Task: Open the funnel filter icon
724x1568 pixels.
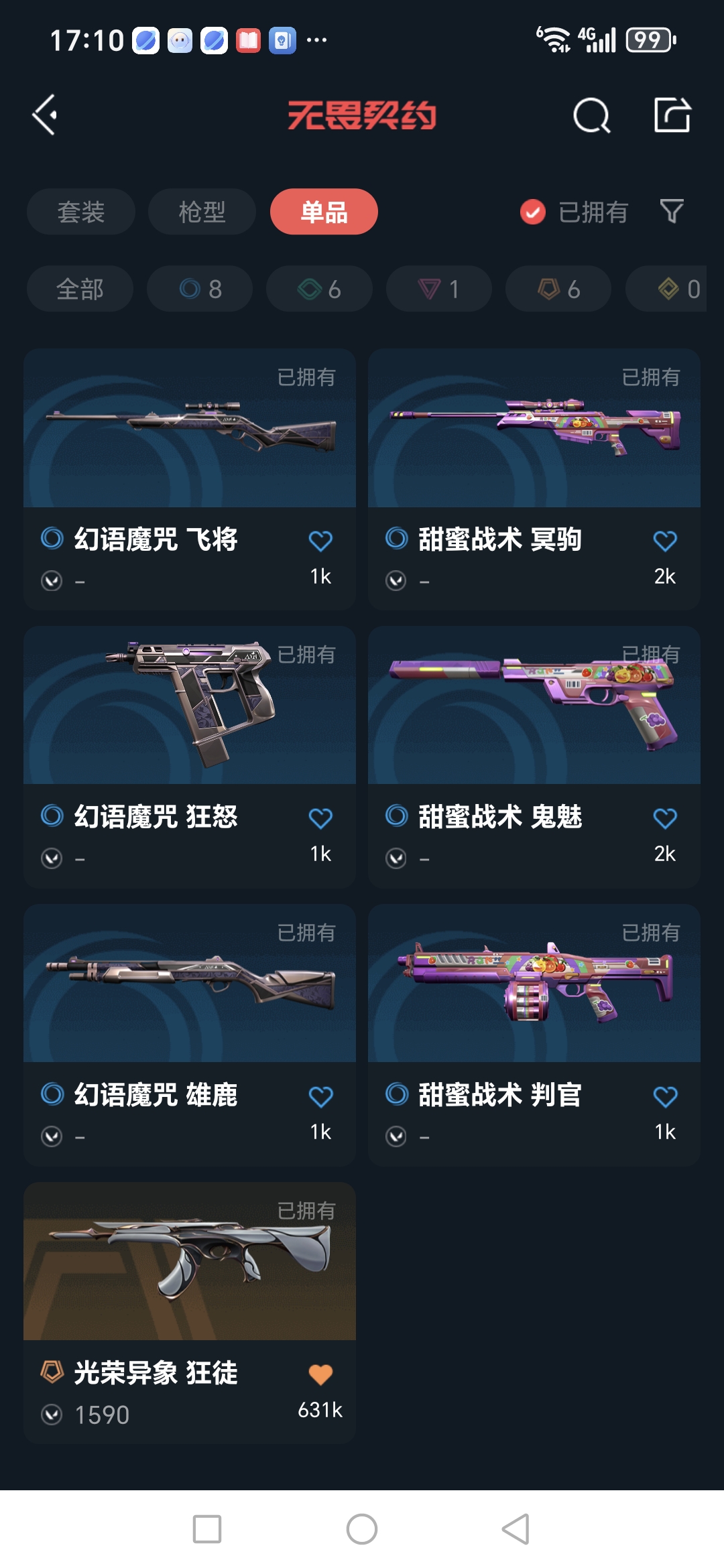Action: pyautogui.click(x=672, y=212)
